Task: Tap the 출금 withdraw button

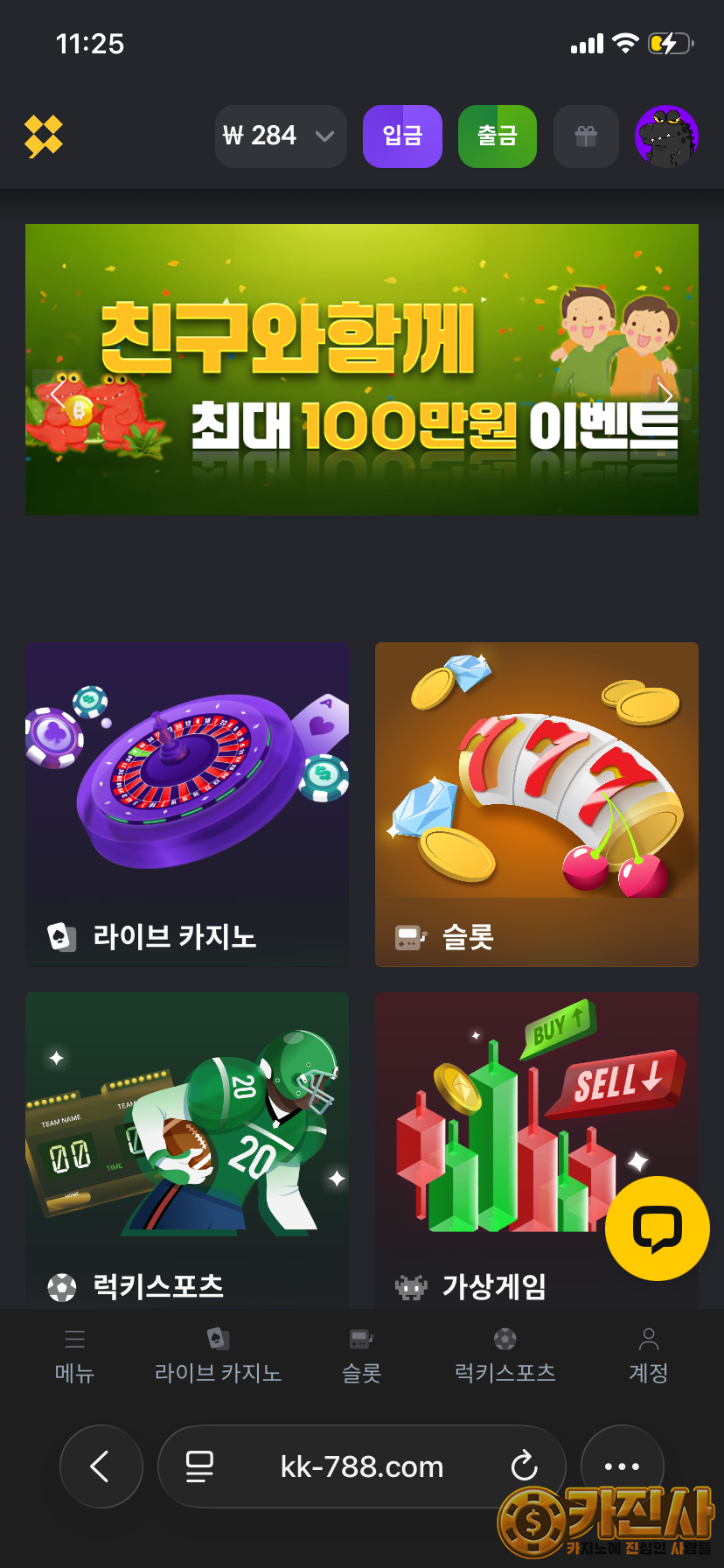Action: coord(497,136)
